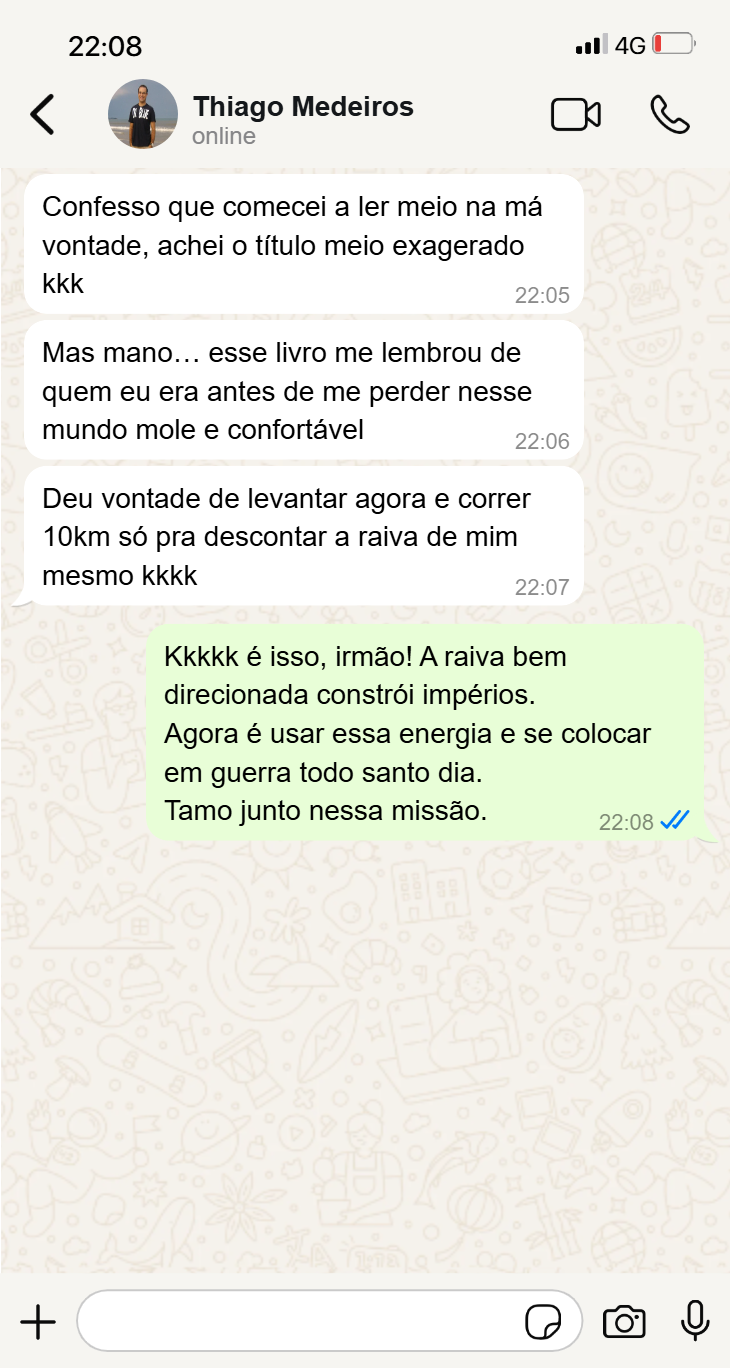Open the camera to take a photo

[624, 1322]
